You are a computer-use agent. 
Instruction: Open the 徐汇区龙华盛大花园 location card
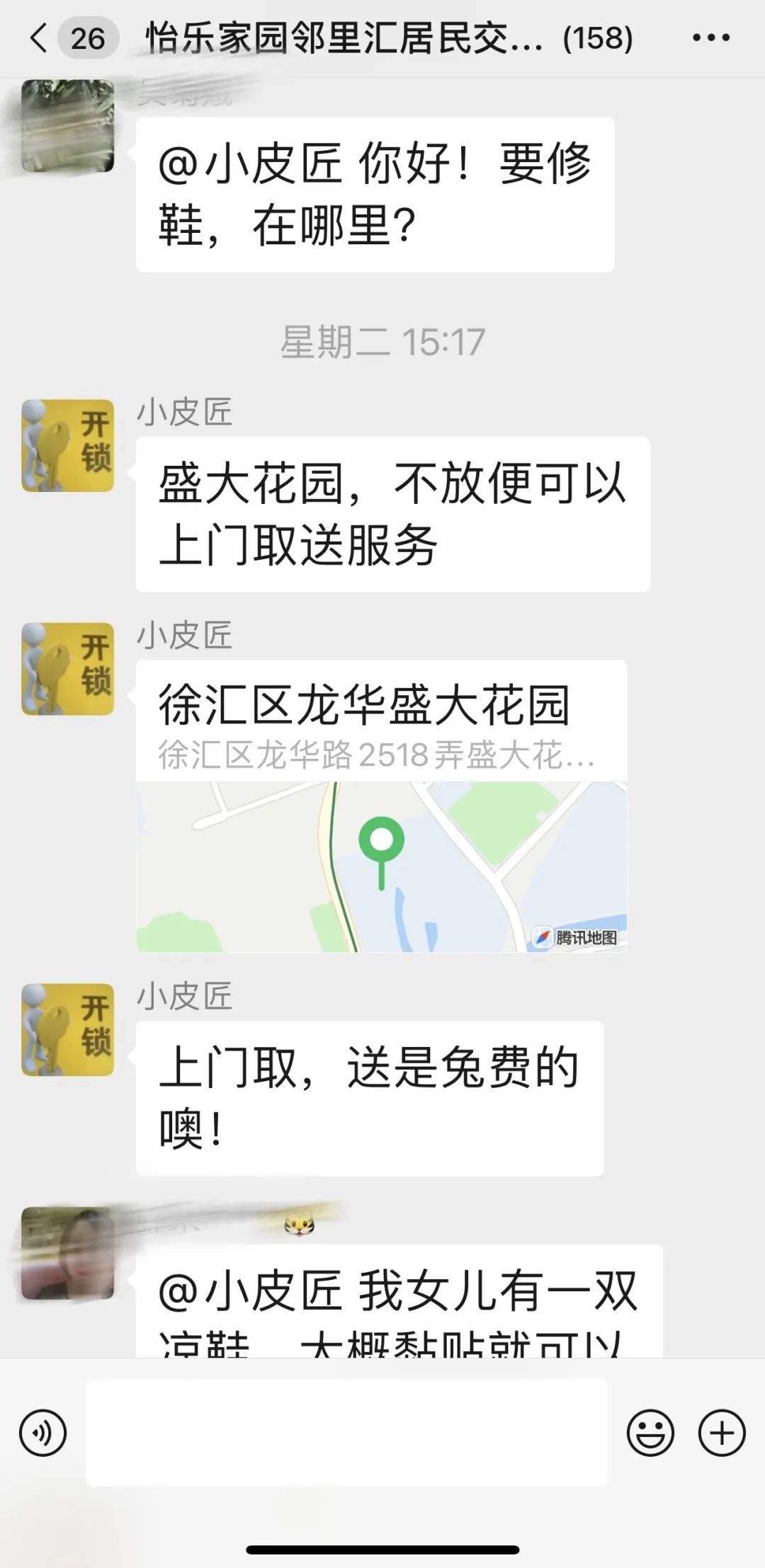point(381,806)
